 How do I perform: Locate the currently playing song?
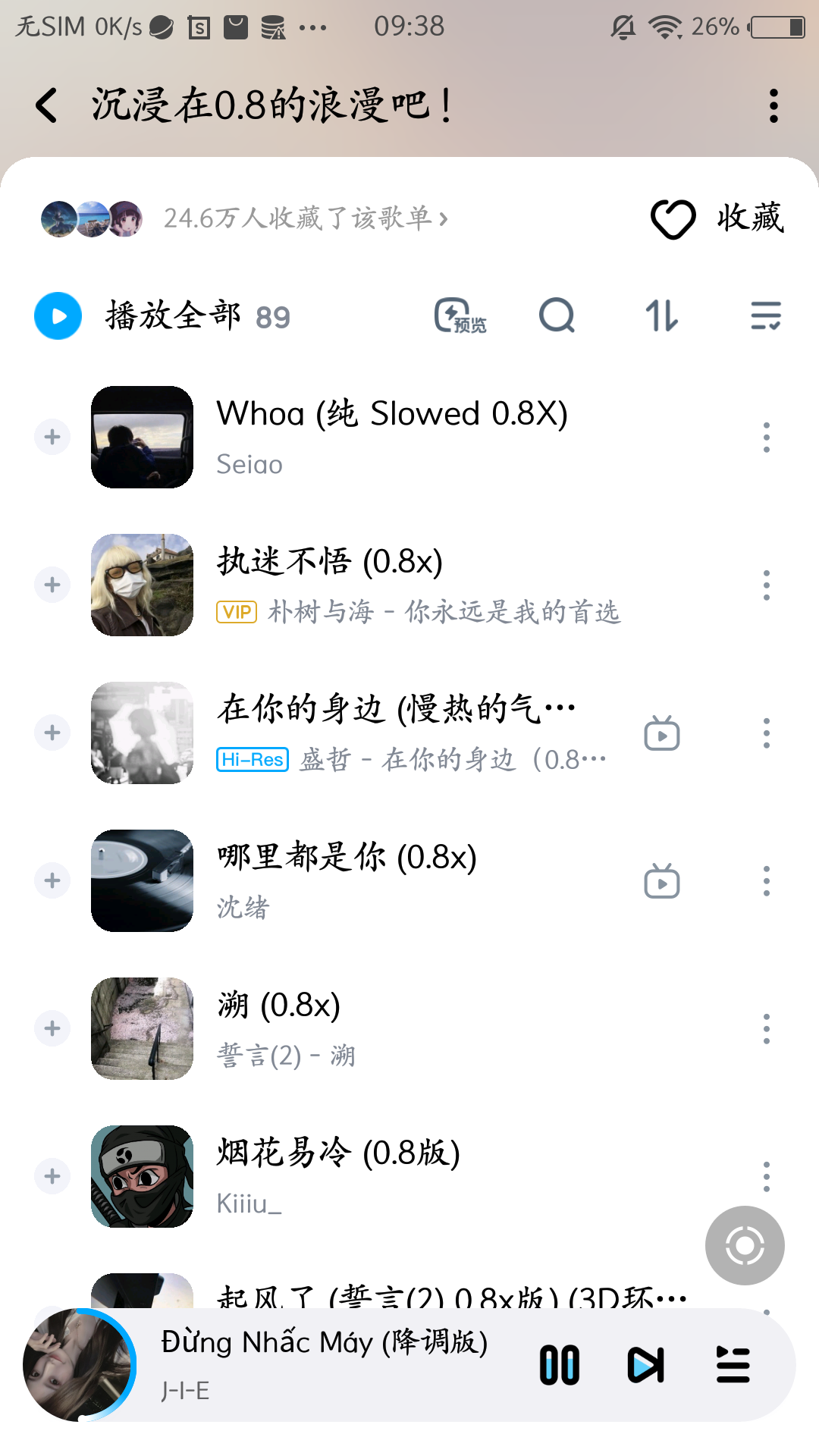745,1245
